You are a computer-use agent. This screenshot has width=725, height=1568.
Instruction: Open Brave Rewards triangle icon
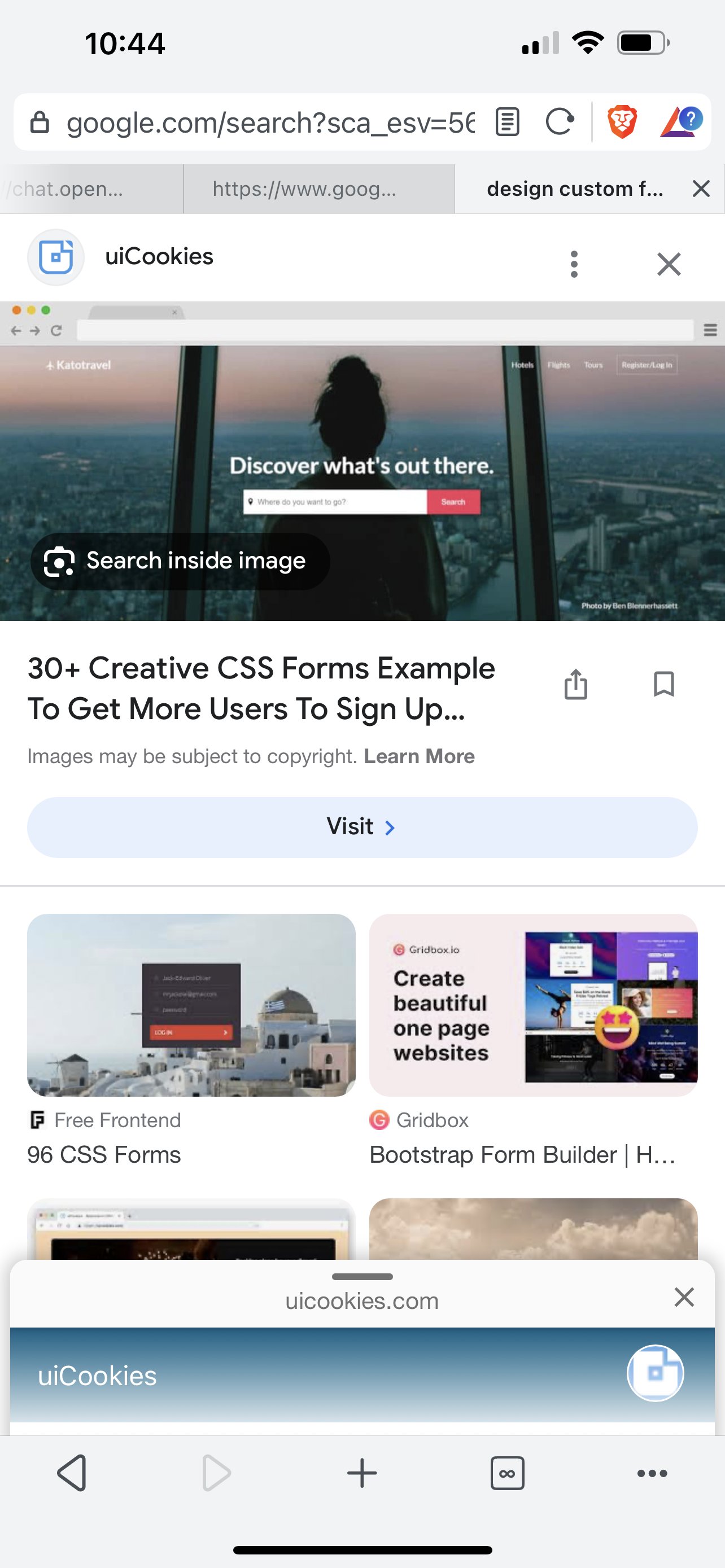pyautogui.click(x=680, y=122)
